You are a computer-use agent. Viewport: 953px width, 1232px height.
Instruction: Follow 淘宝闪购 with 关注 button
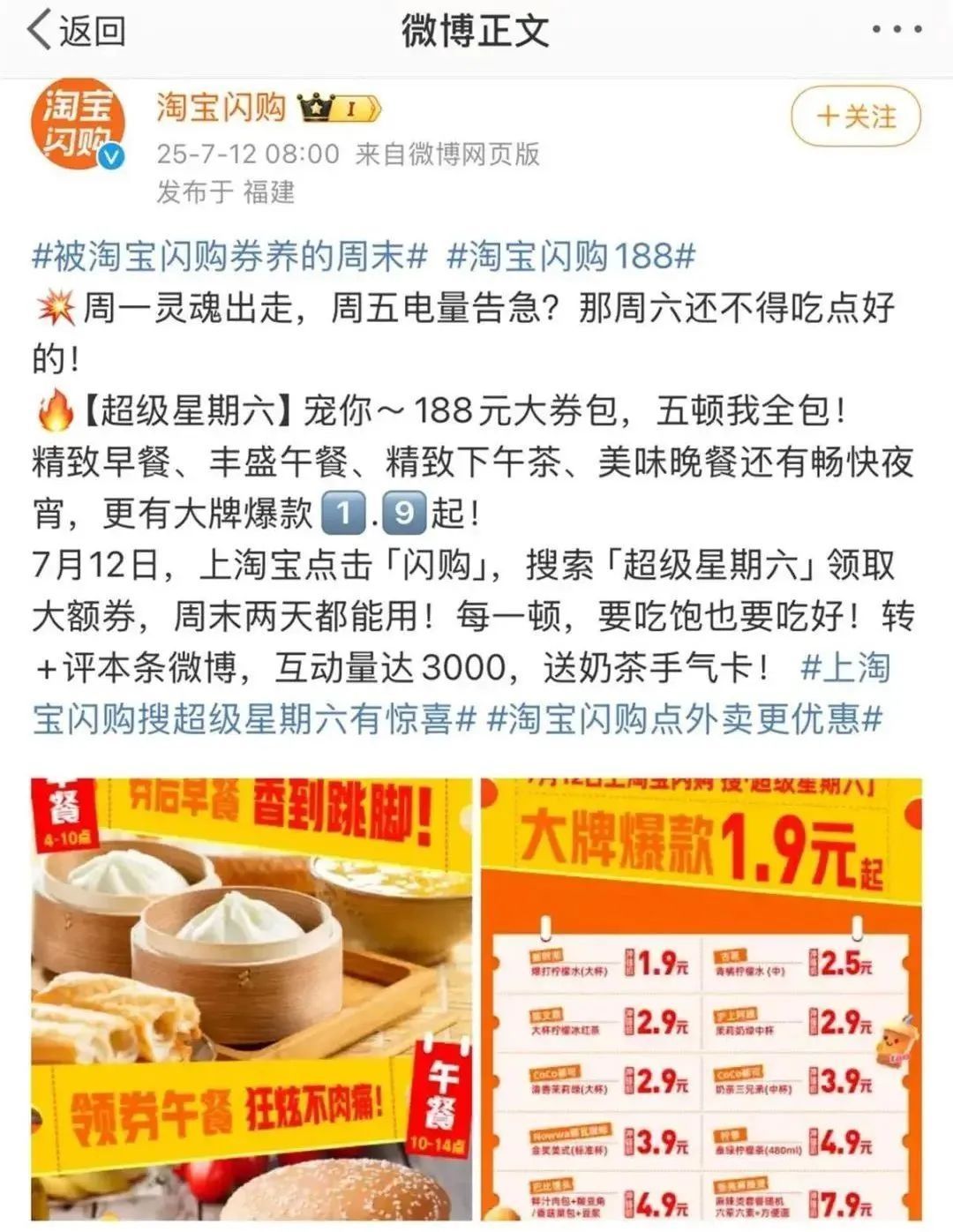click(855, 116)
